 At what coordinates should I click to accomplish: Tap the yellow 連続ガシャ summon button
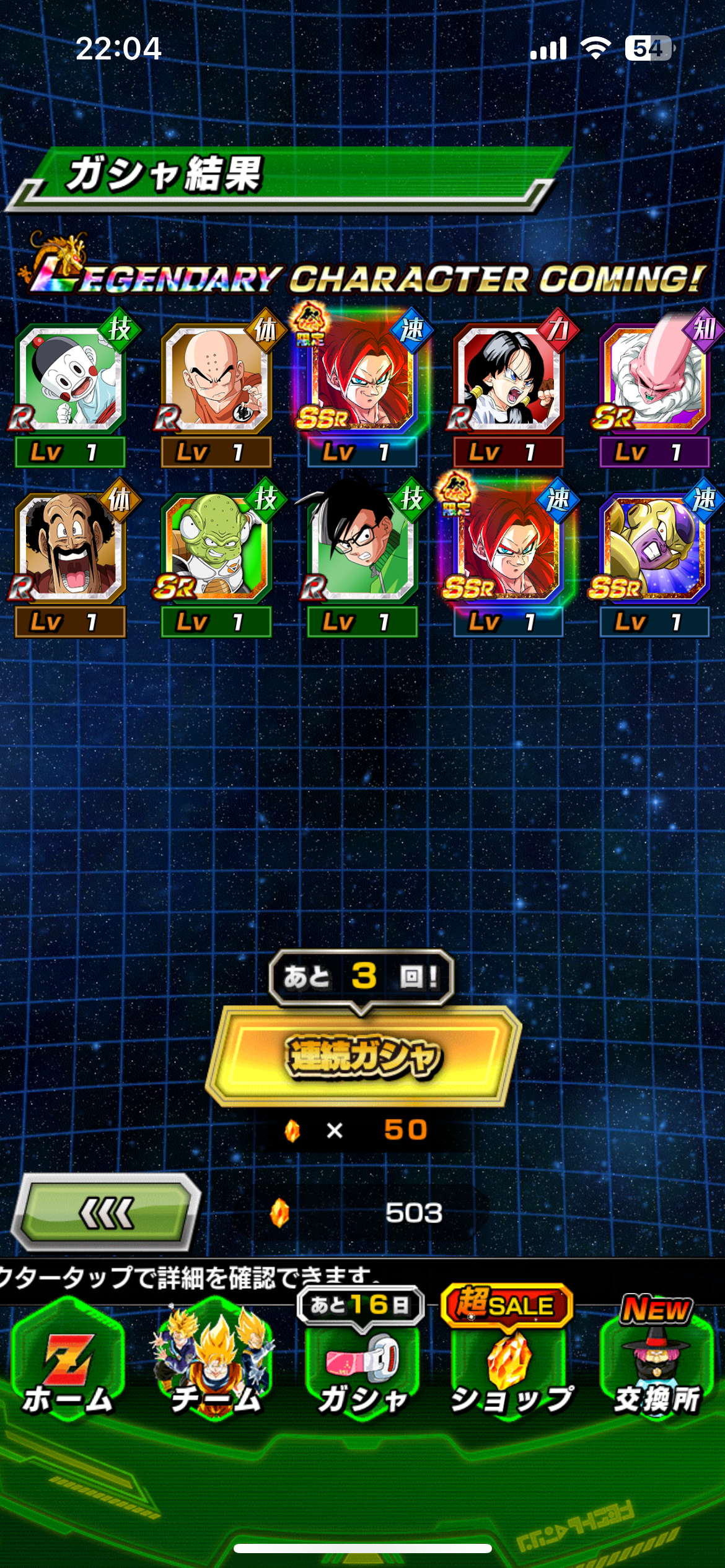pos(363,1056)
